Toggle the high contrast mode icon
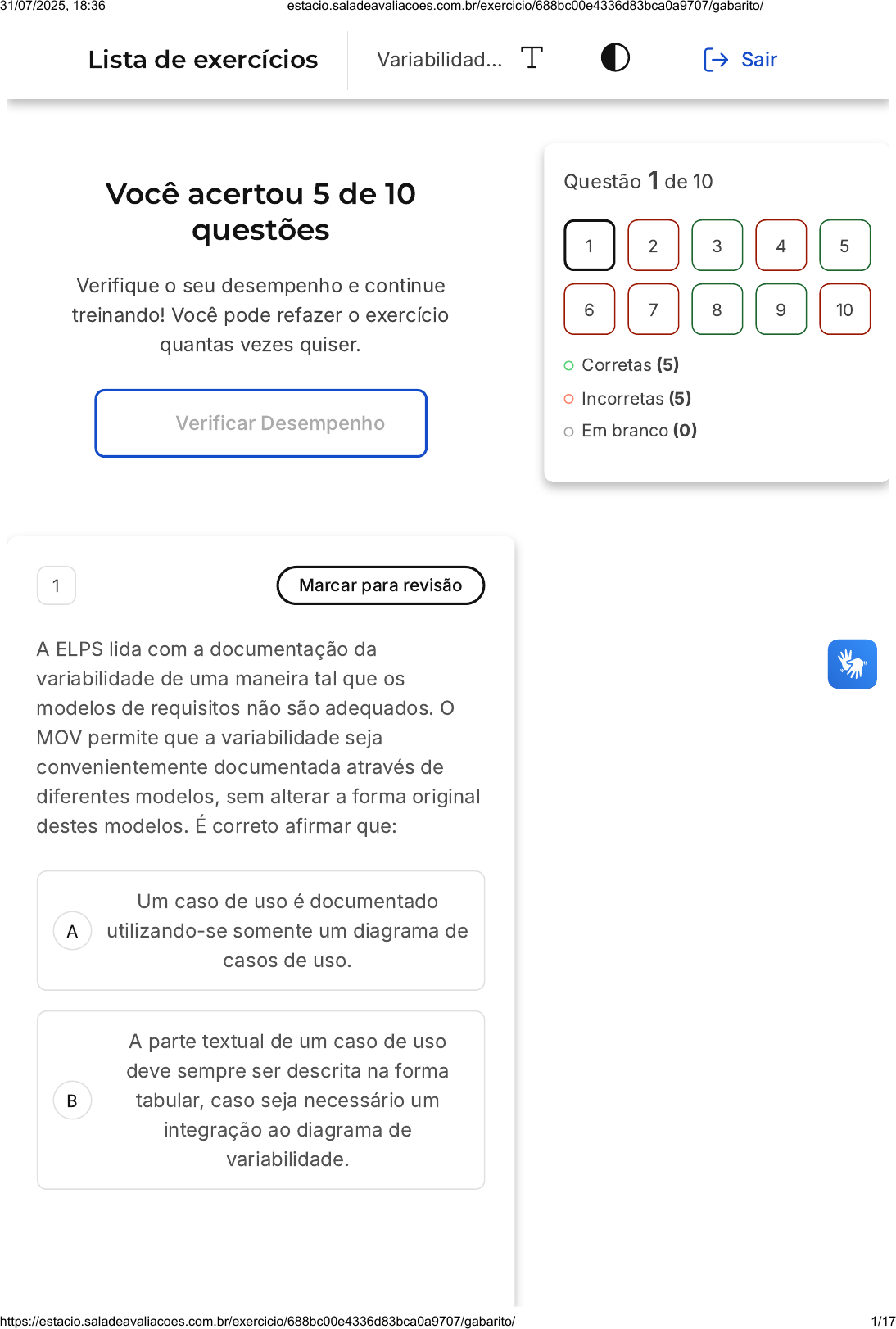896x1329 pixels. click(615, 58)
